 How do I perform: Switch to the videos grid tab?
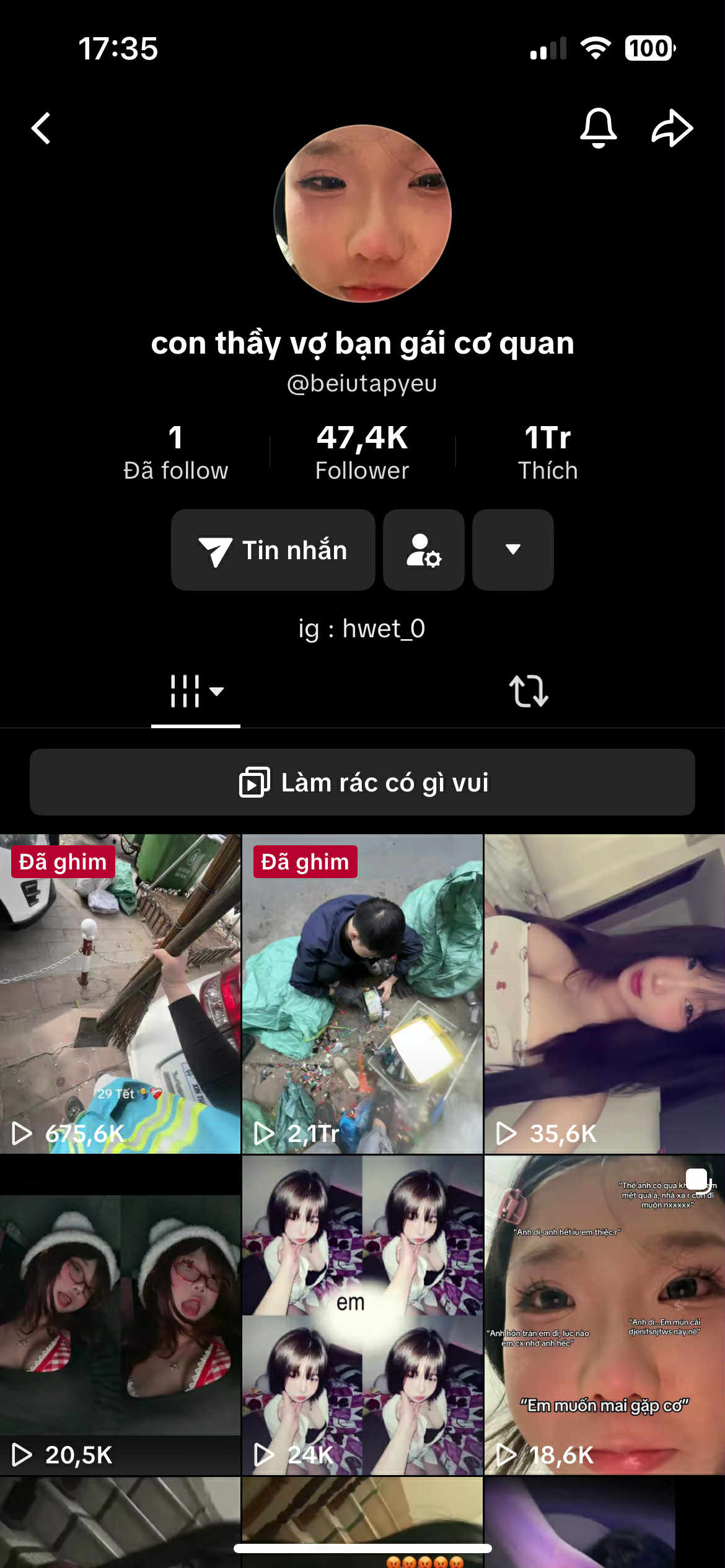(x=196, y=691)
